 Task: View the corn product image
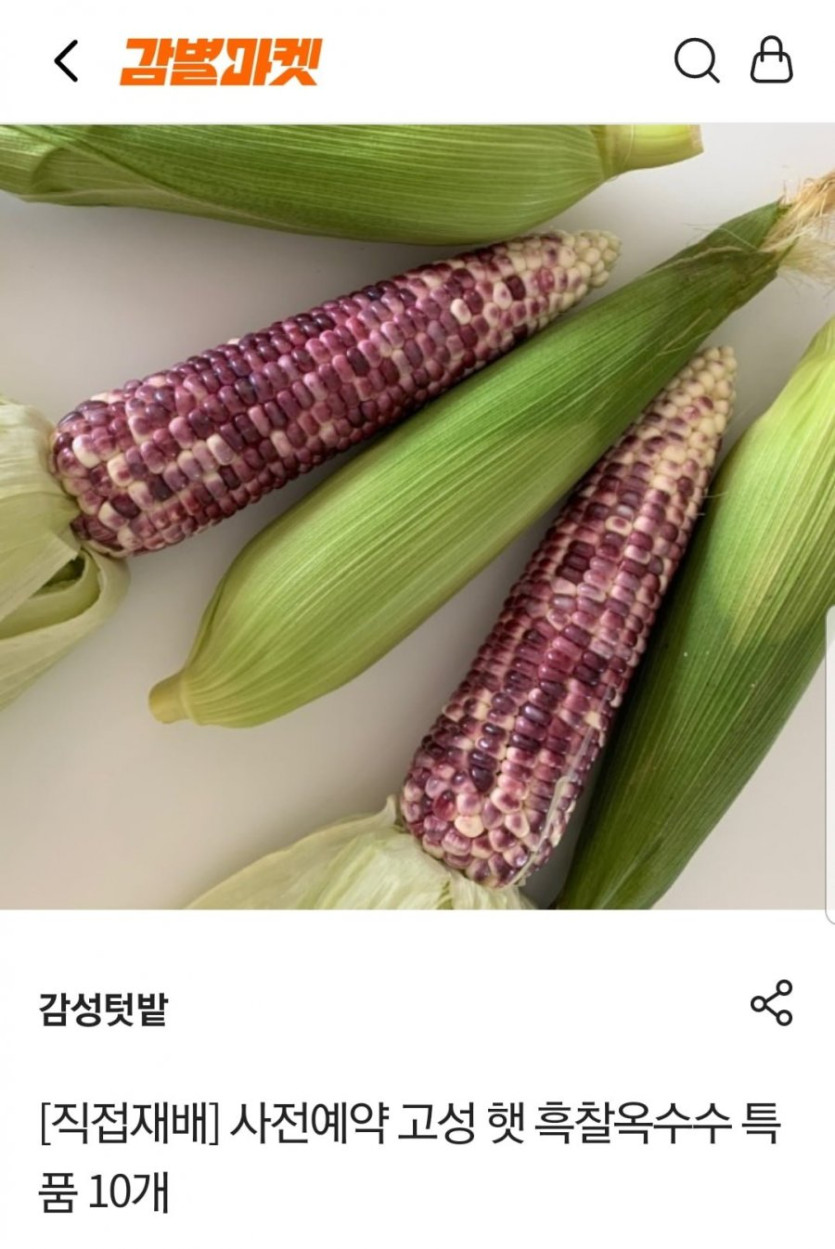pyautogui.click(x=417, y=516)
